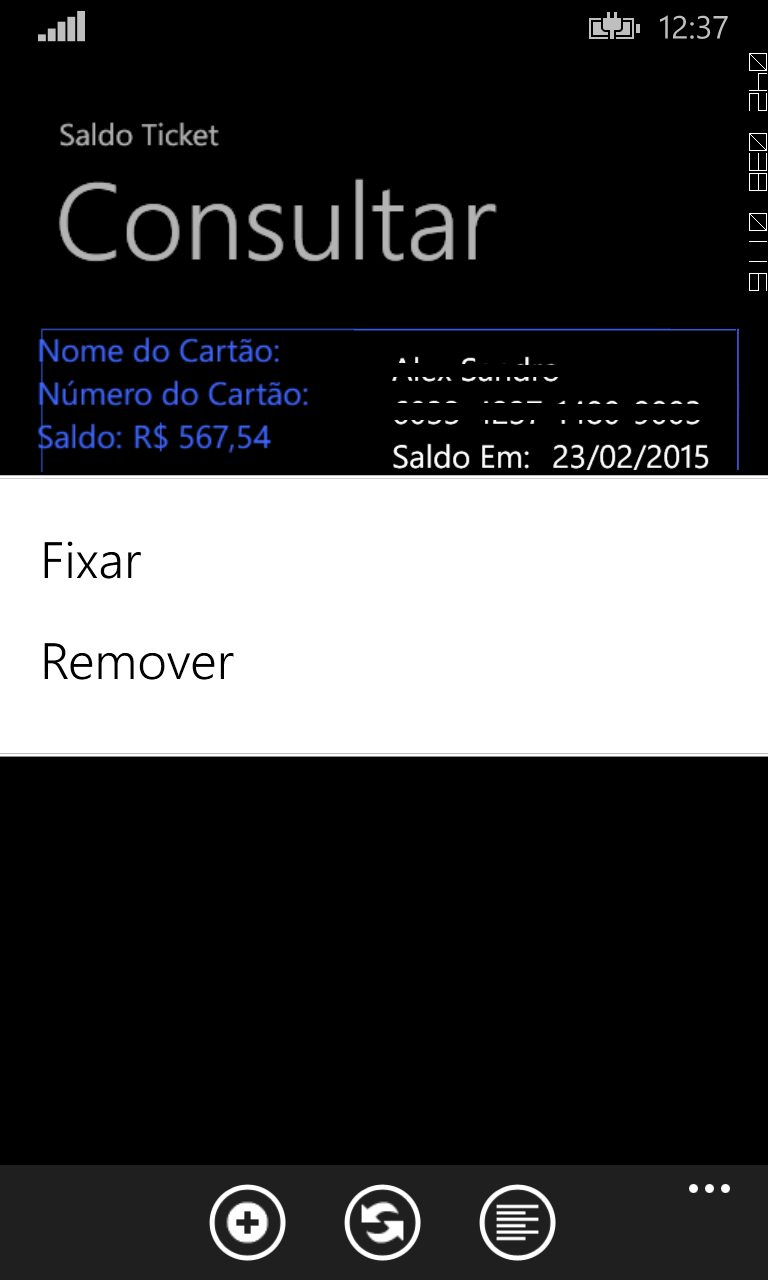This screenshot has width=768, height=1280.
Task: Expand the app bar with the ellipsis
Action: 709,1188
